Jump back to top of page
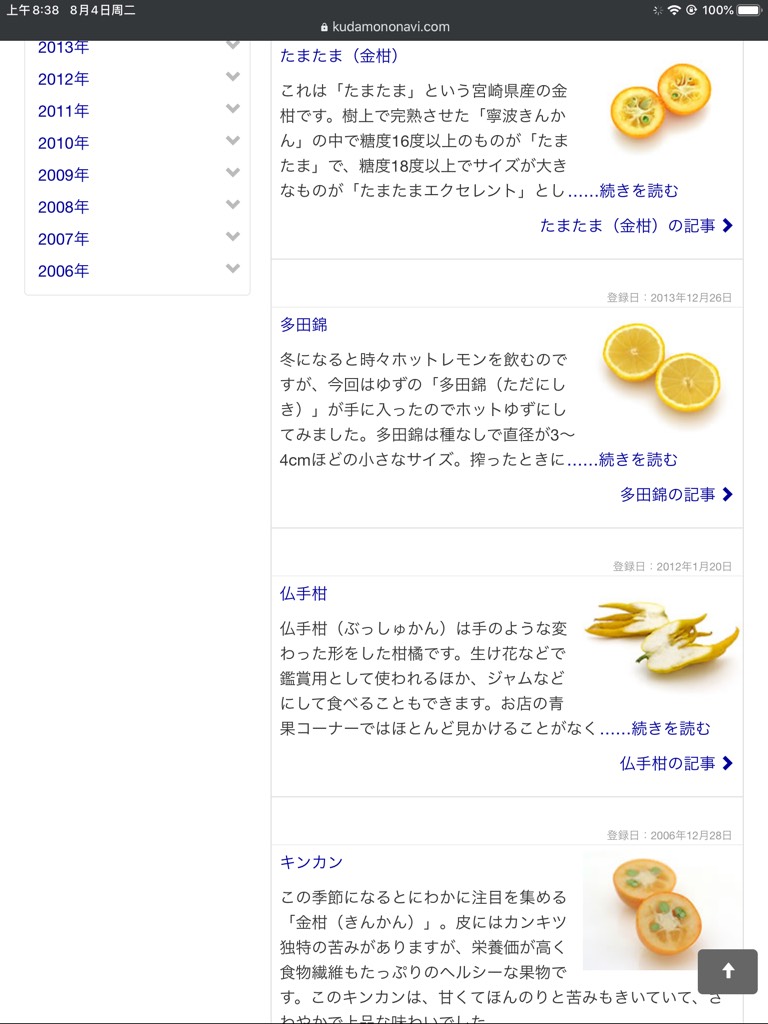 click(x=727, y=971)
